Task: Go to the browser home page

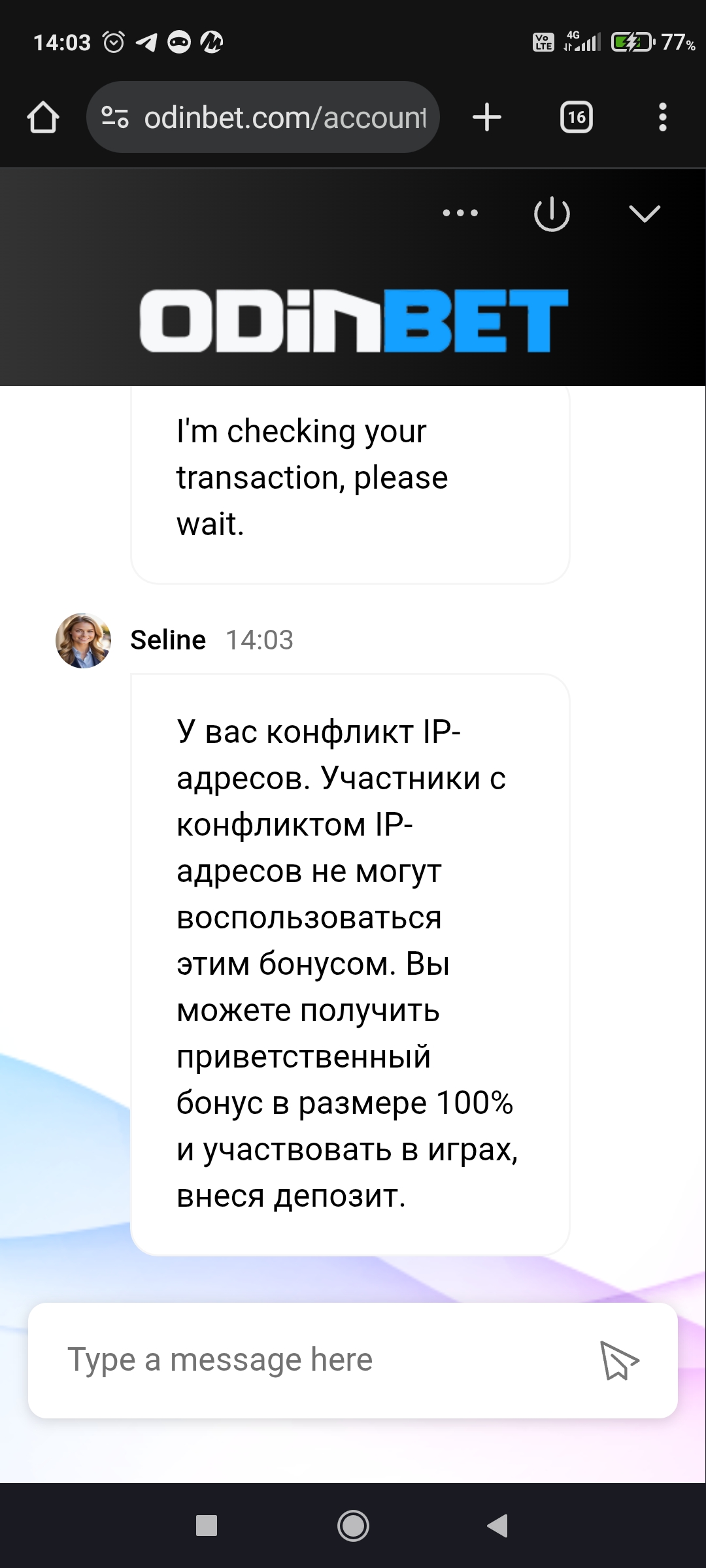Action: (x=43, y=118)
